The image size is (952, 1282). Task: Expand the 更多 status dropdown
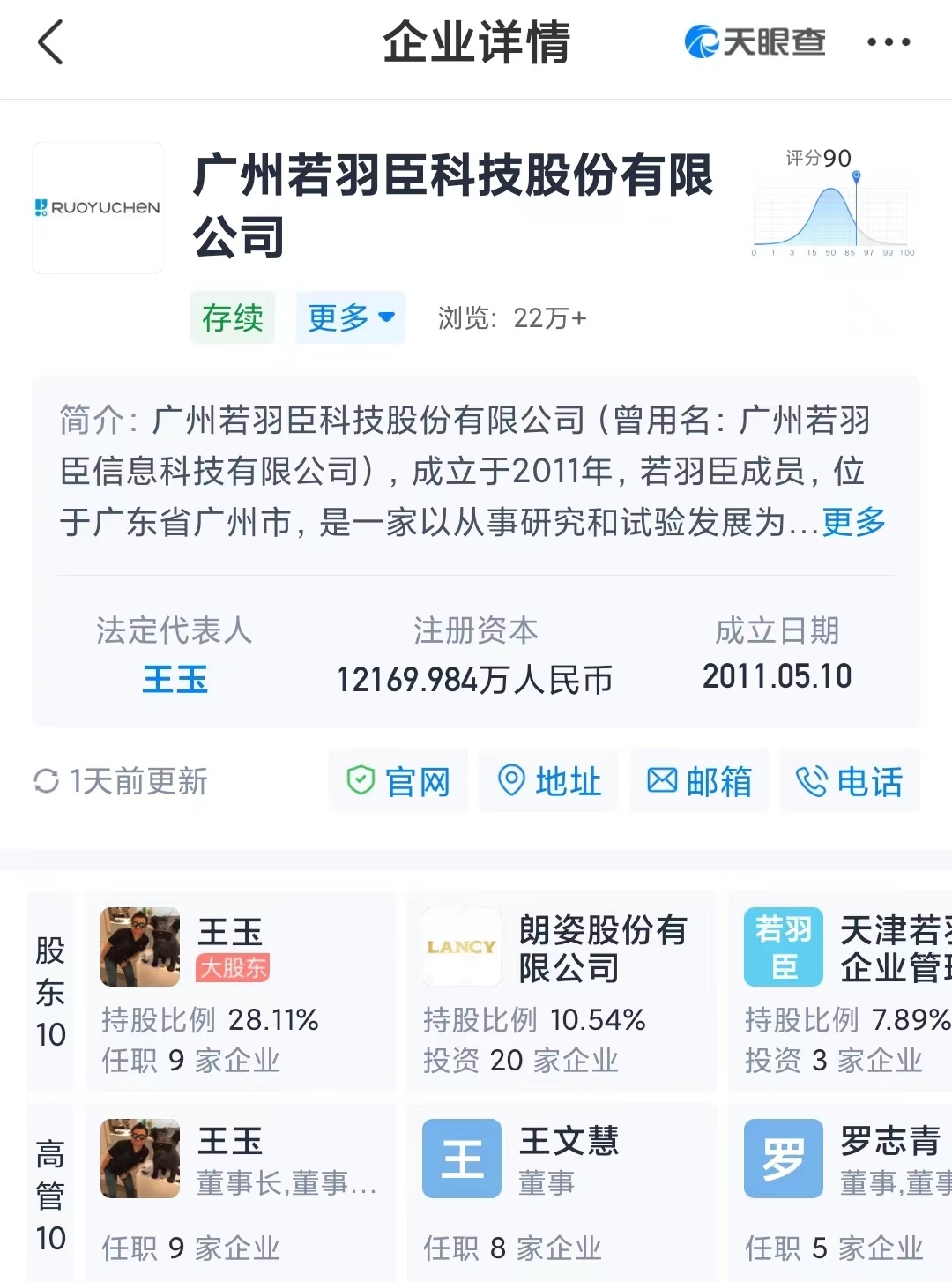[350, 317]
